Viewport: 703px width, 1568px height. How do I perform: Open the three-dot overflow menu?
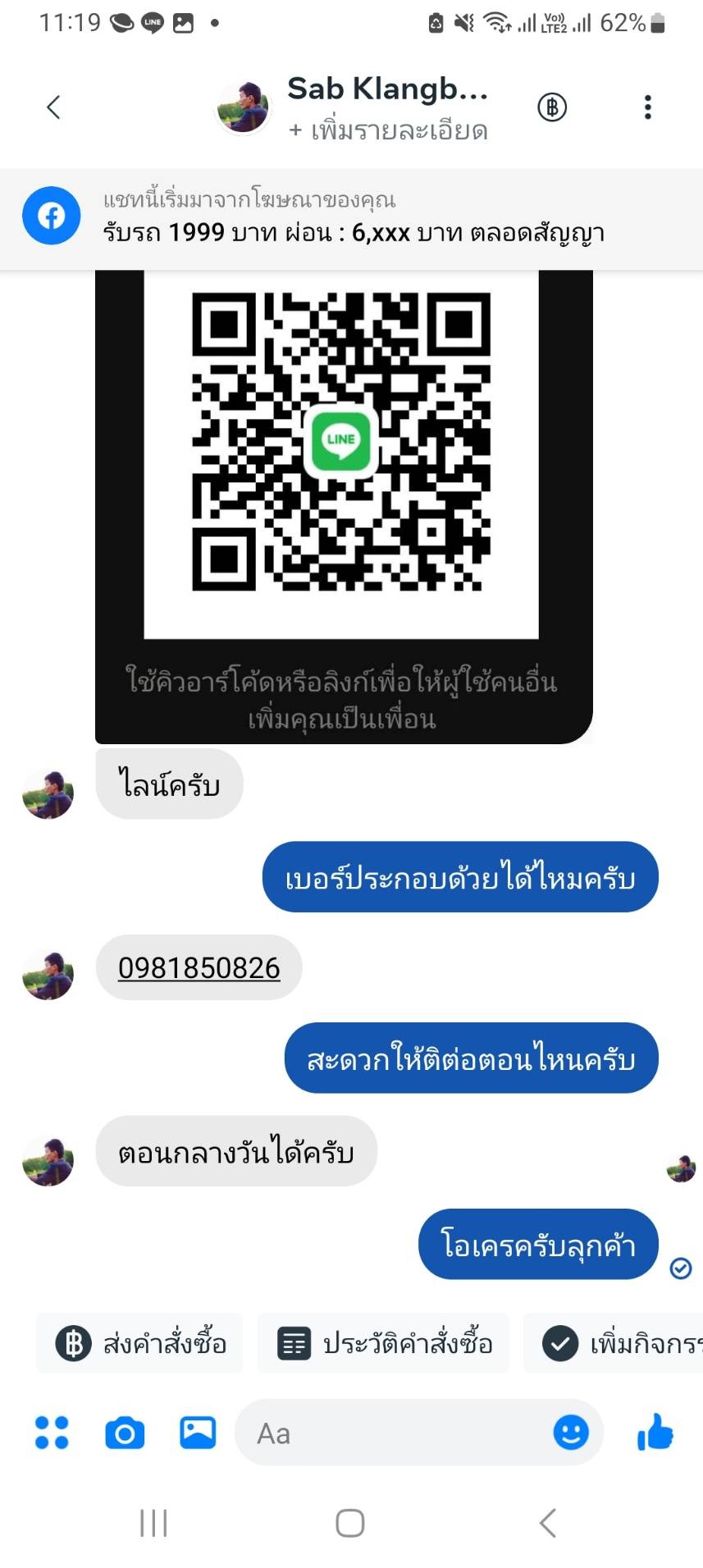pos(647,107)
